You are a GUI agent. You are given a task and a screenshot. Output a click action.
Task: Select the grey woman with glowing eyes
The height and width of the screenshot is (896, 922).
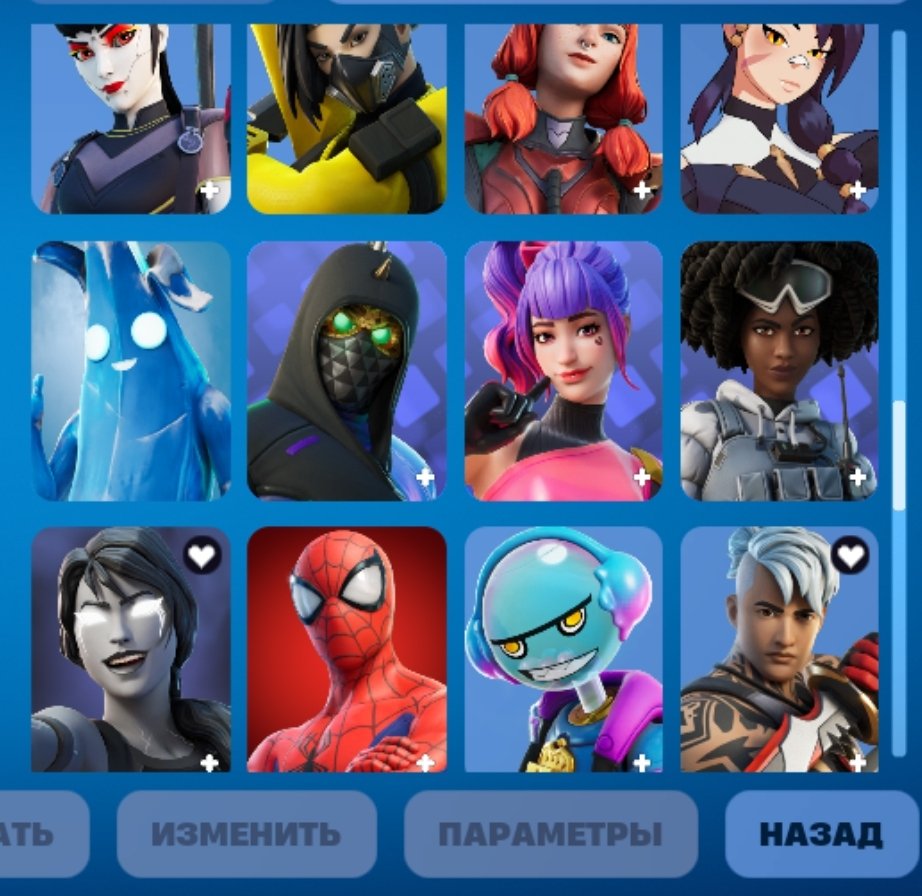coord(131,650)
